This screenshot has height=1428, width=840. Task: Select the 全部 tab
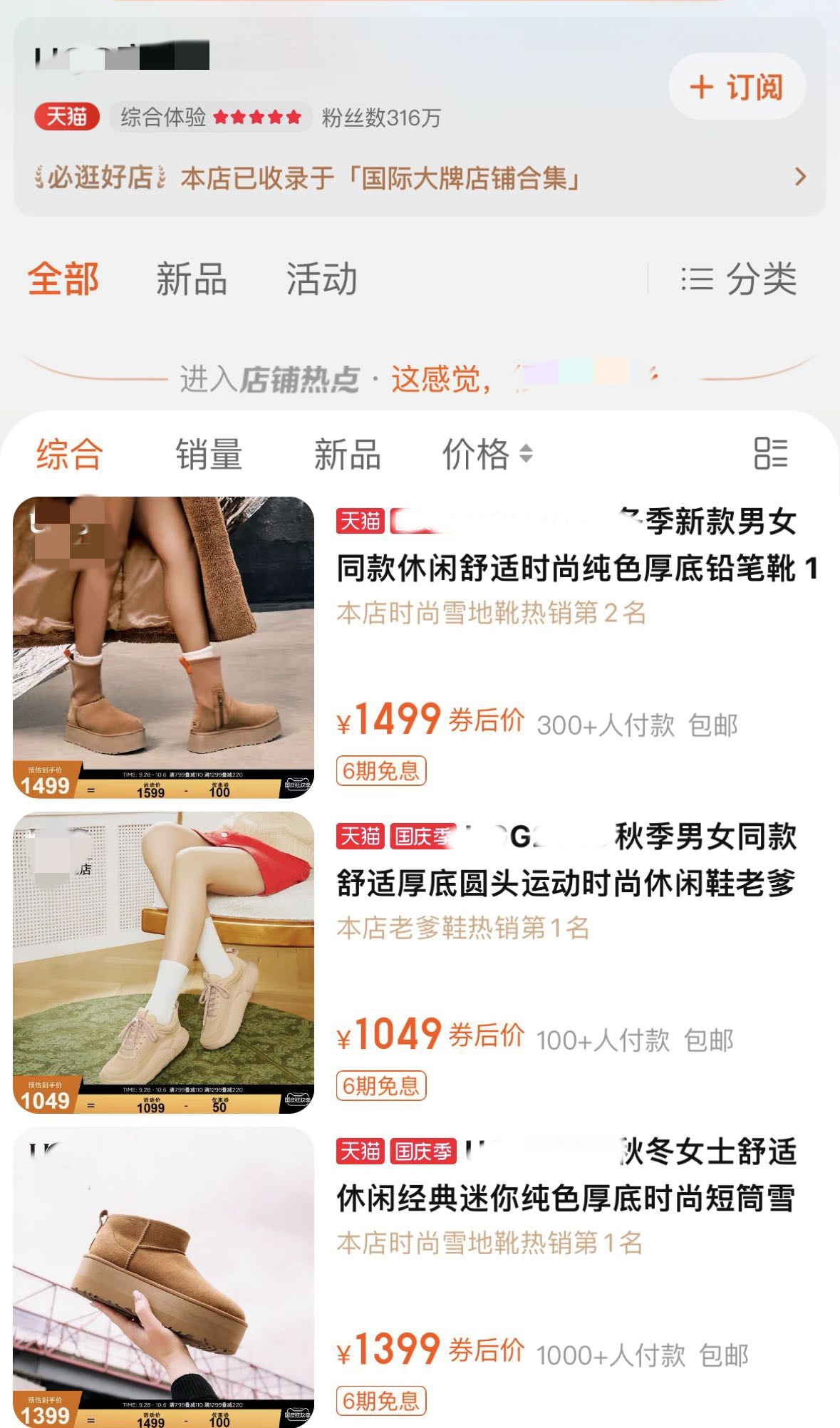coord(63,279)
